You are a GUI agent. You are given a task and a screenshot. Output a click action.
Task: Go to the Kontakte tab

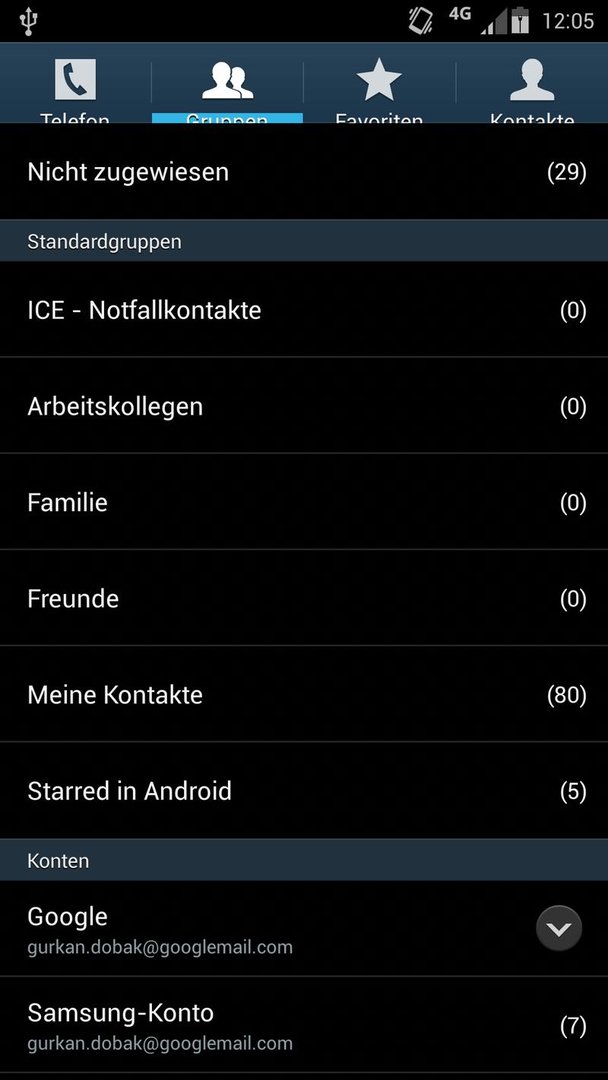532,83
